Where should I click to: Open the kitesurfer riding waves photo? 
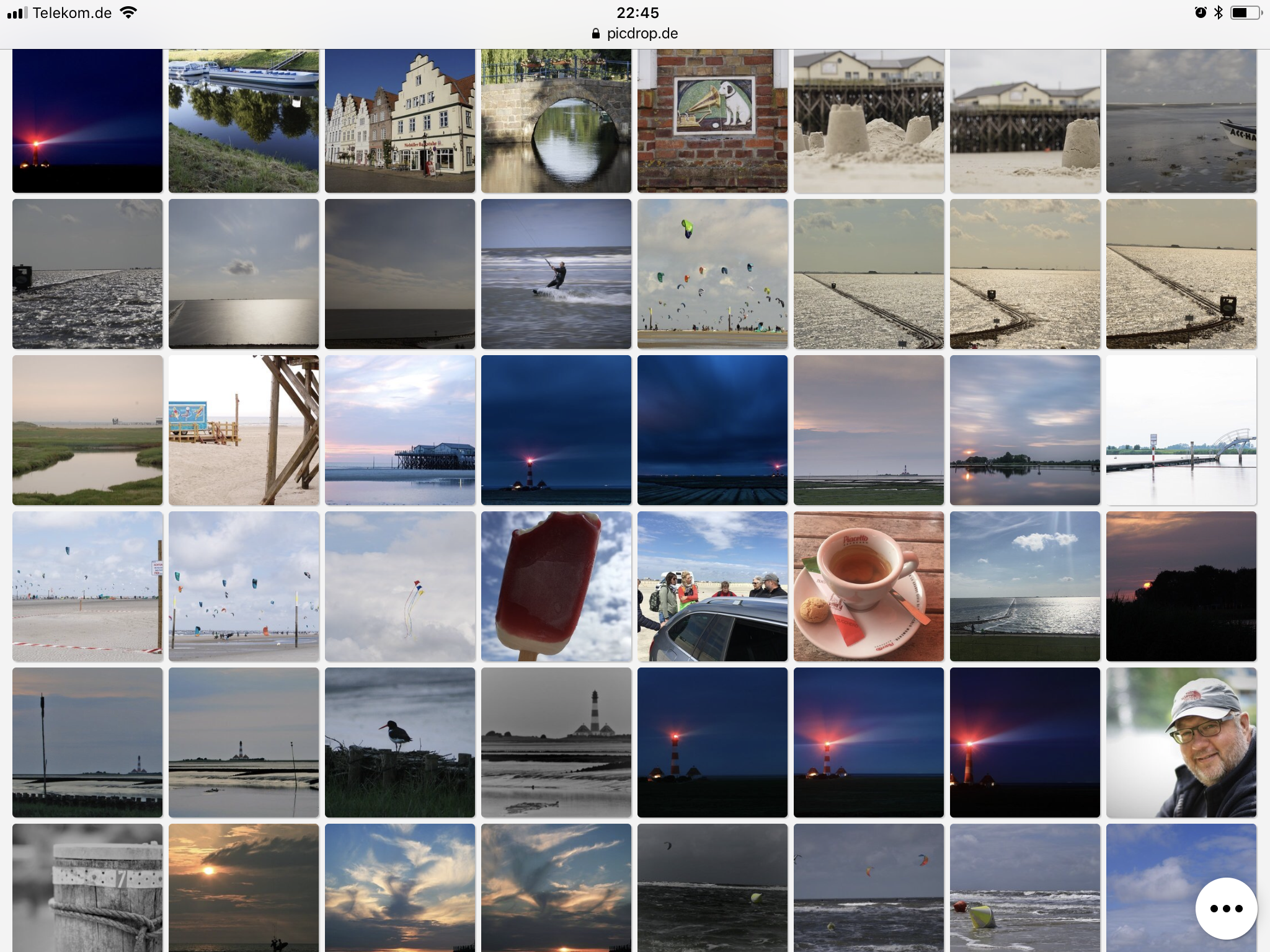pyautogui.click(x=556, y=274)
